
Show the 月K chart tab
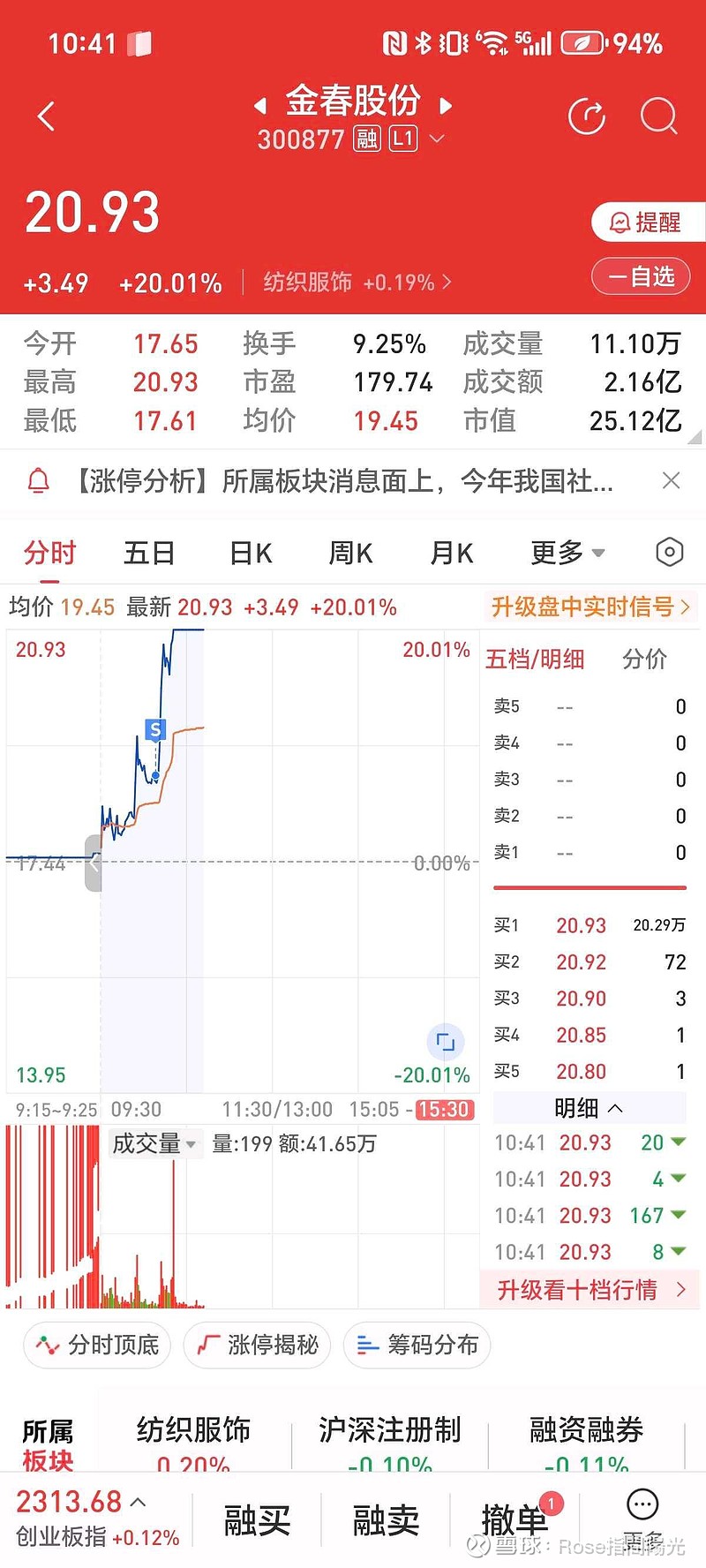click(x=452, y=554)
